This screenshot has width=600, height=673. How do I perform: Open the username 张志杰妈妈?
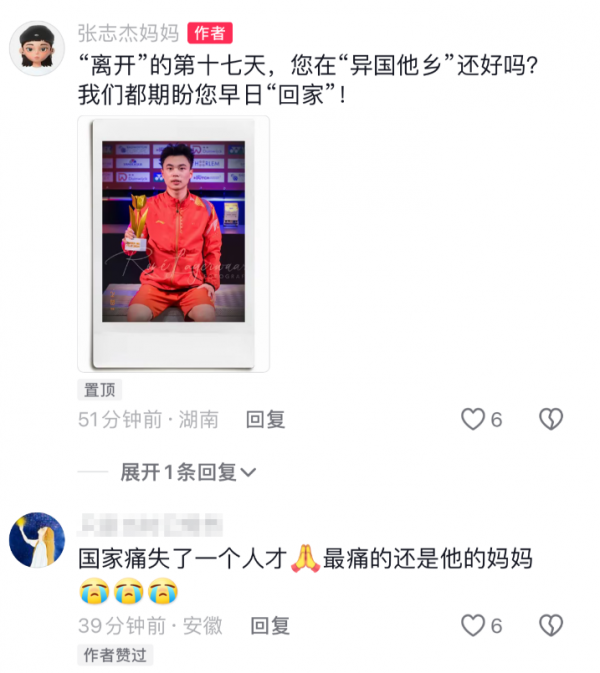point(128,33)
